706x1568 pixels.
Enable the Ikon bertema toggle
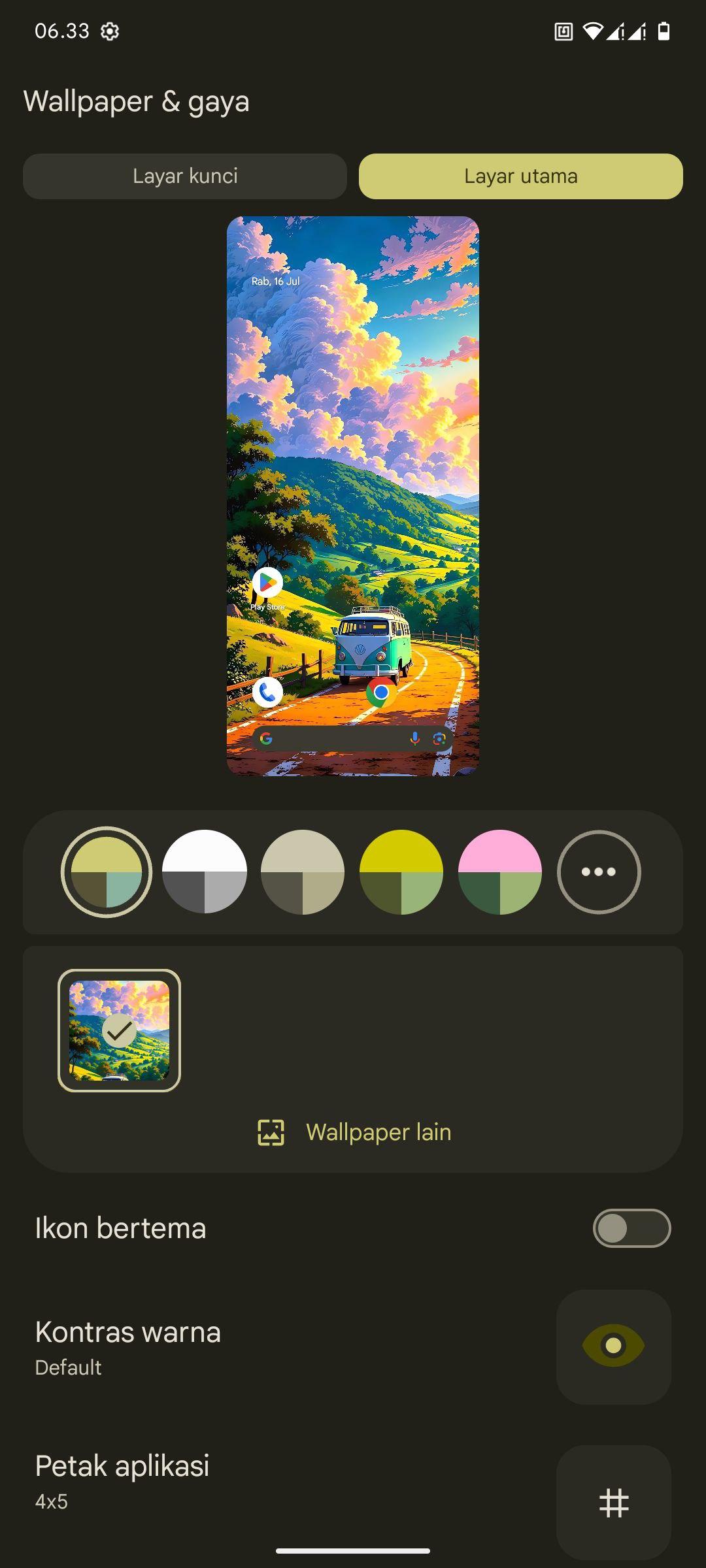click(x=631, y=1228)
